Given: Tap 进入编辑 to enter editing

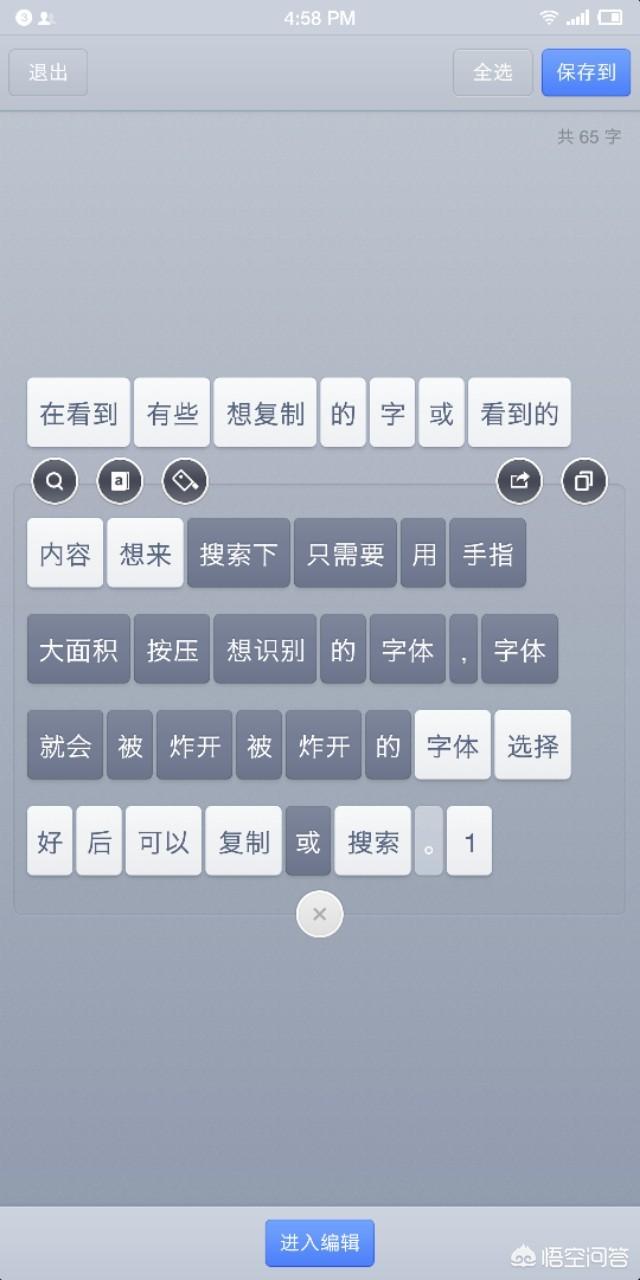Looking at the screenshot, I should pyautogui.click(x=320, y=1243).
